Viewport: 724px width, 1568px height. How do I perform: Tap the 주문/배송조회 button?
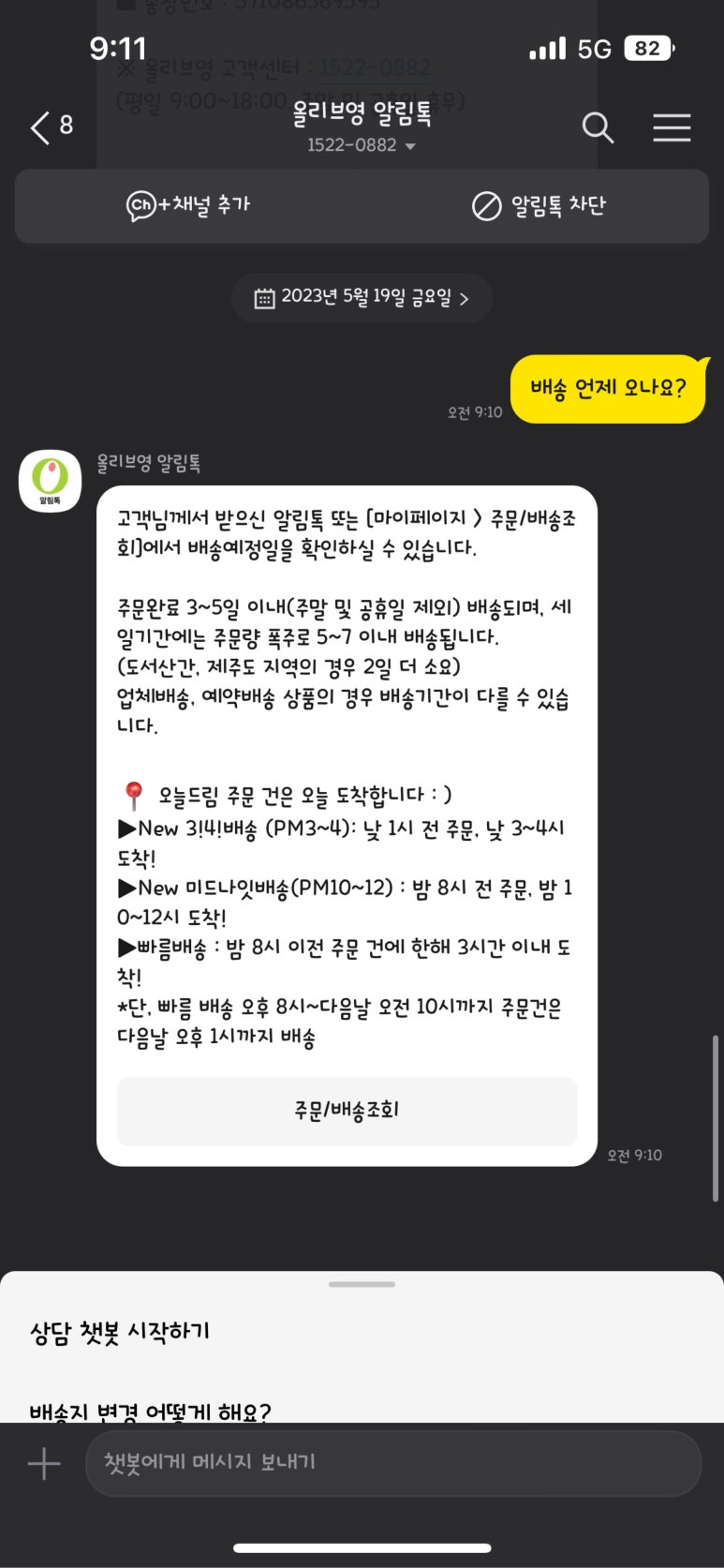[x=347, y=1110]
